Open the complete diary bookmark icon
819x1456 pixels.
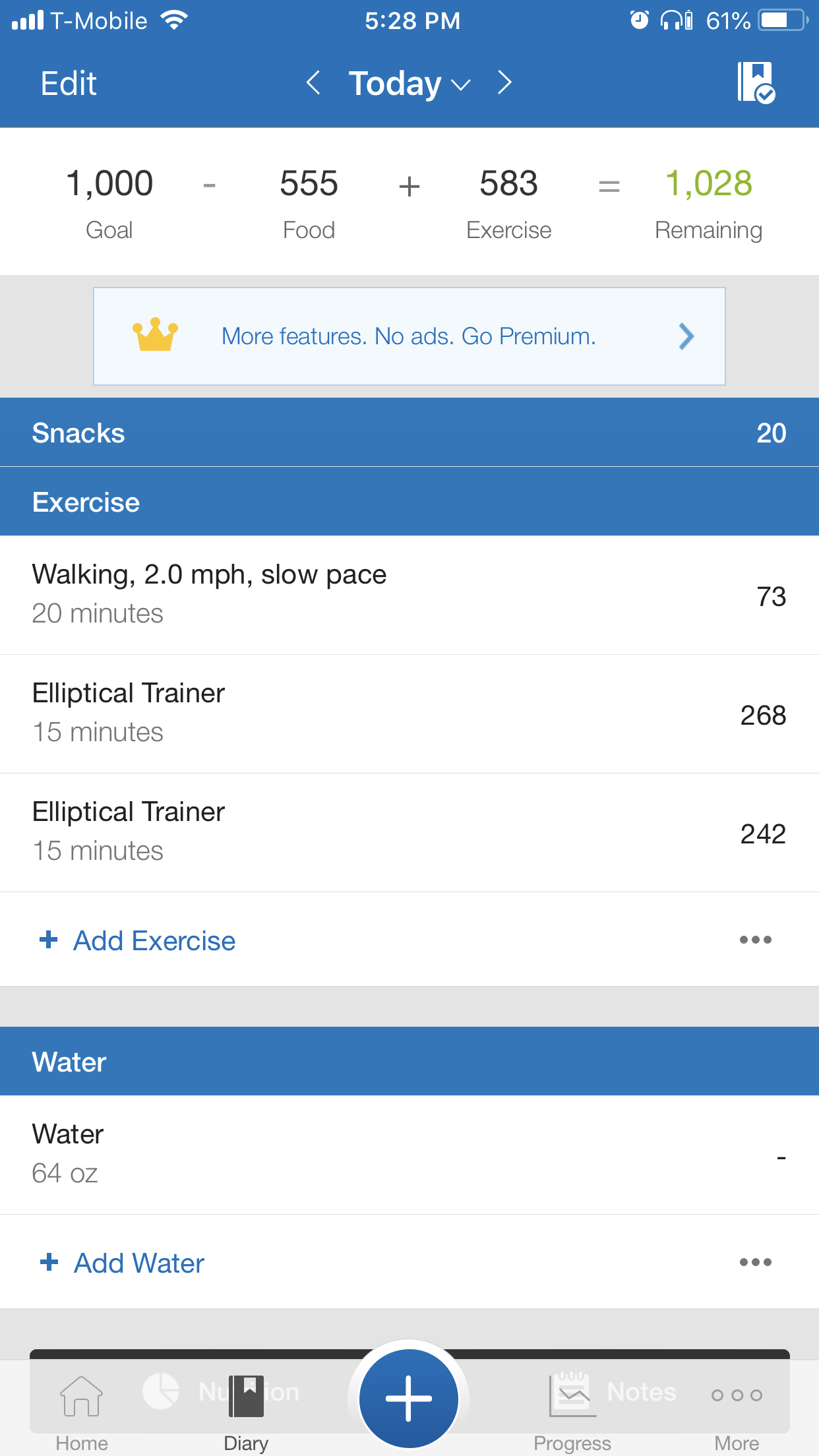(x=756, y=83)
